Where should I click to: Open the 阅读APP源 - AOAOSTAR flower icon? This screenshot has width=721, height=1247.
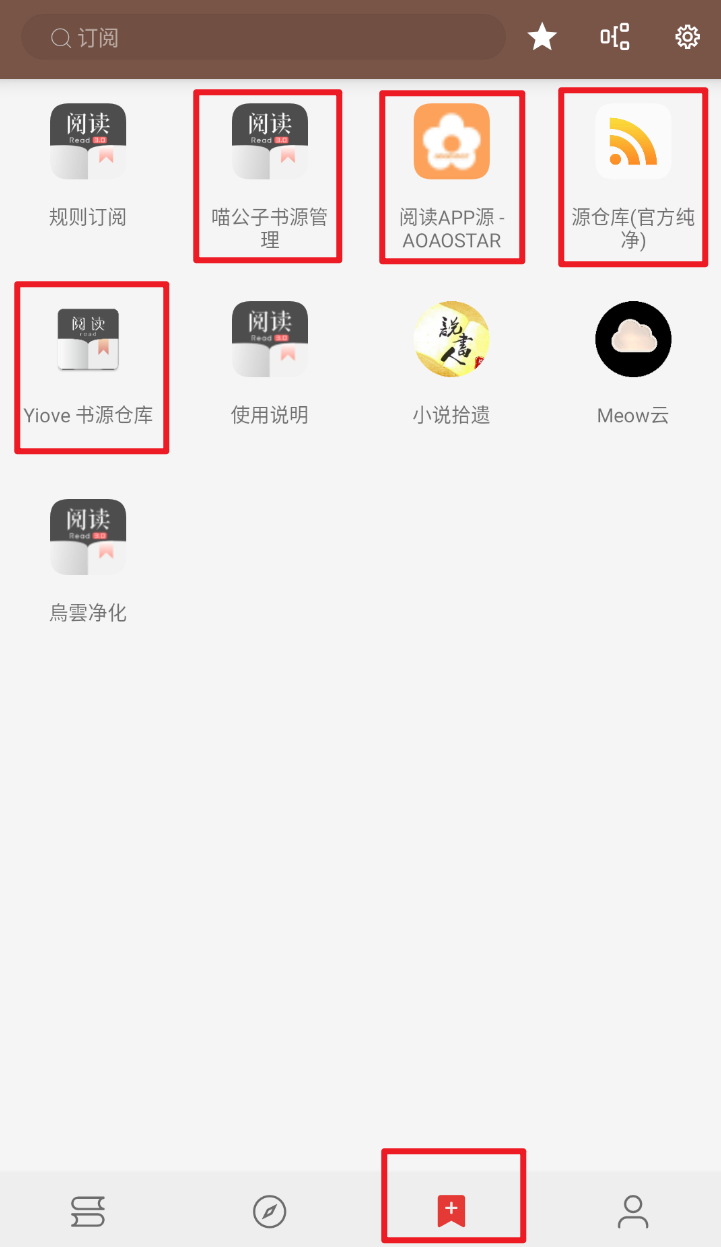pyautogui.click(x=452, y=141)
